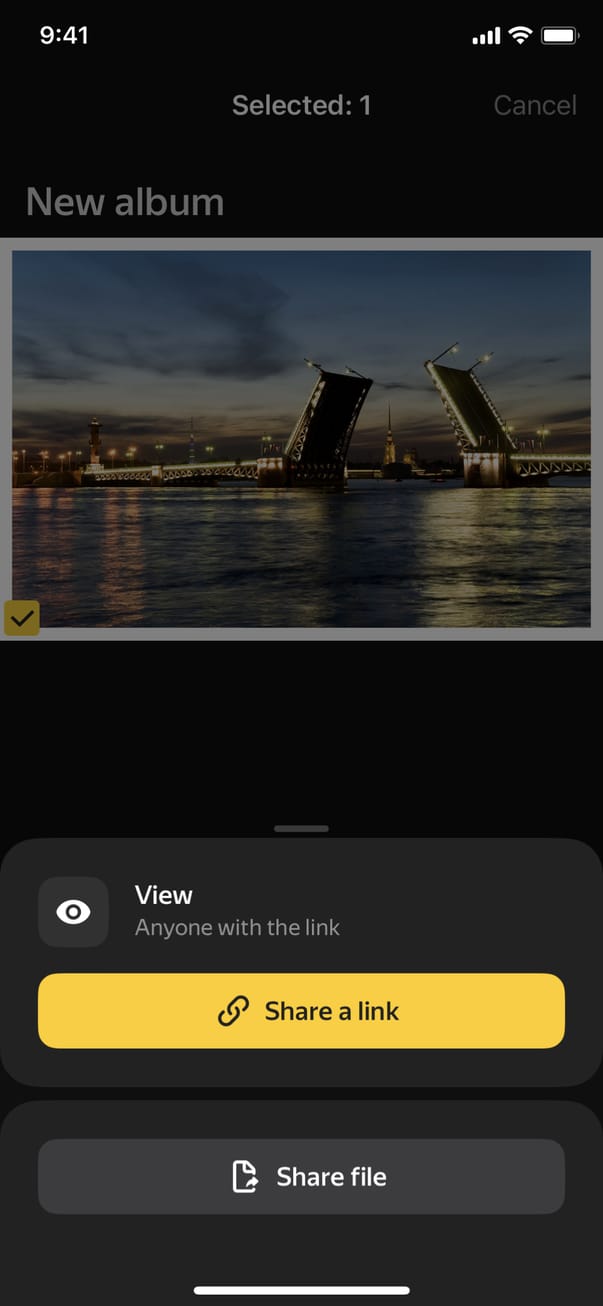Tap the Share a link button
Image resolution: width=603 pixels, height=1306 pixels.
(x=301, y=1011)
